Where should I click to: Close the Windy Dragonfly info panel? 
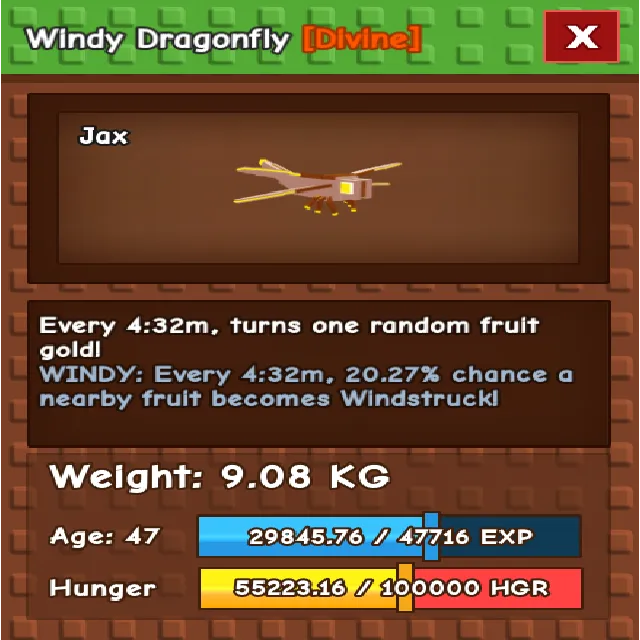(x=581, y=37)
